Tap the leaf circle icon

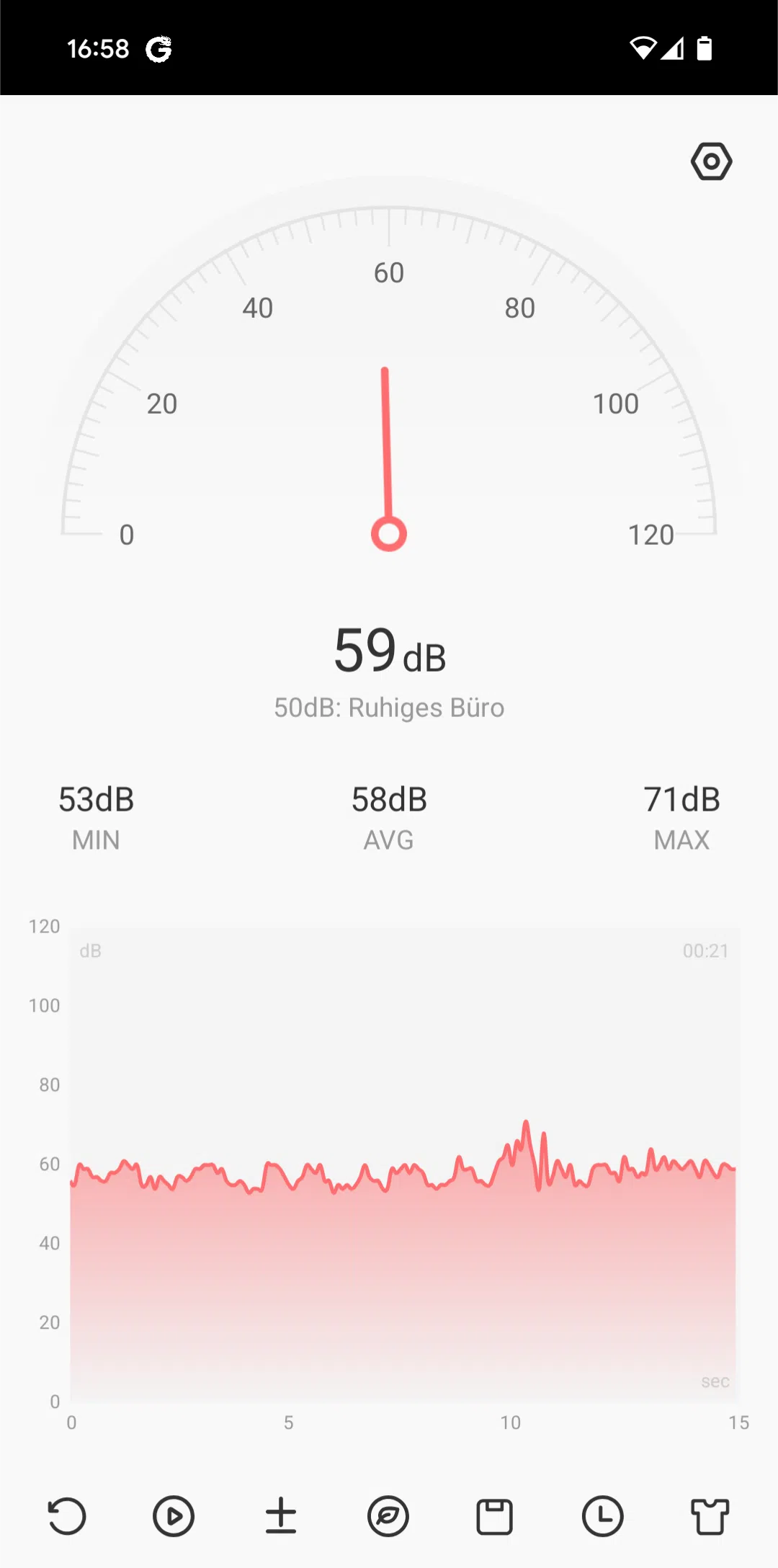click(x=388, y=1516)
